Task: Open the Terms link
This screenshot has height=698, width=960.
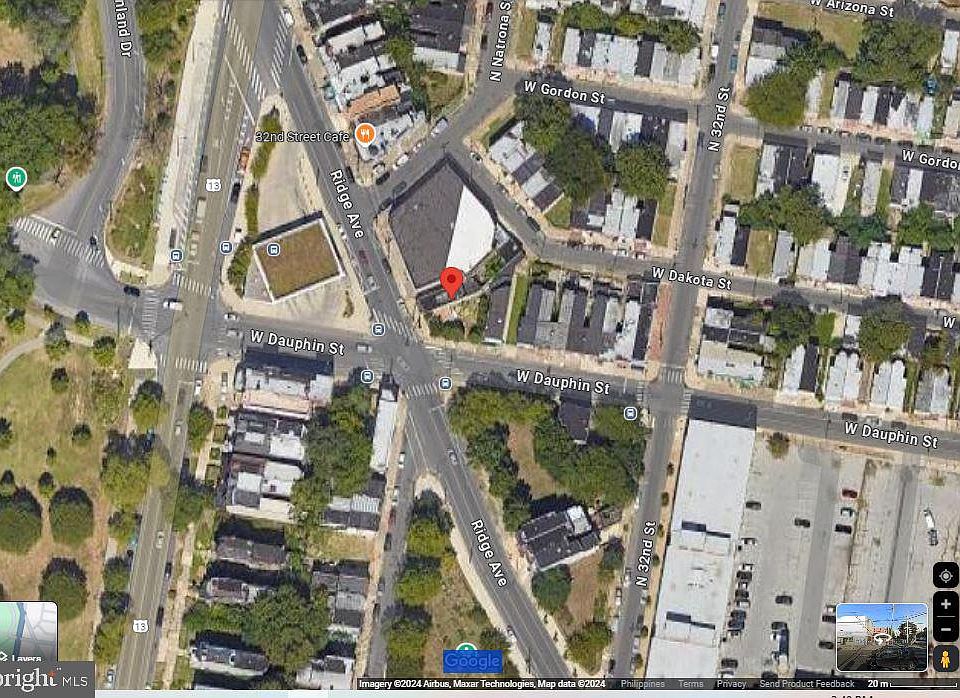Action: [x=690, y=684]
